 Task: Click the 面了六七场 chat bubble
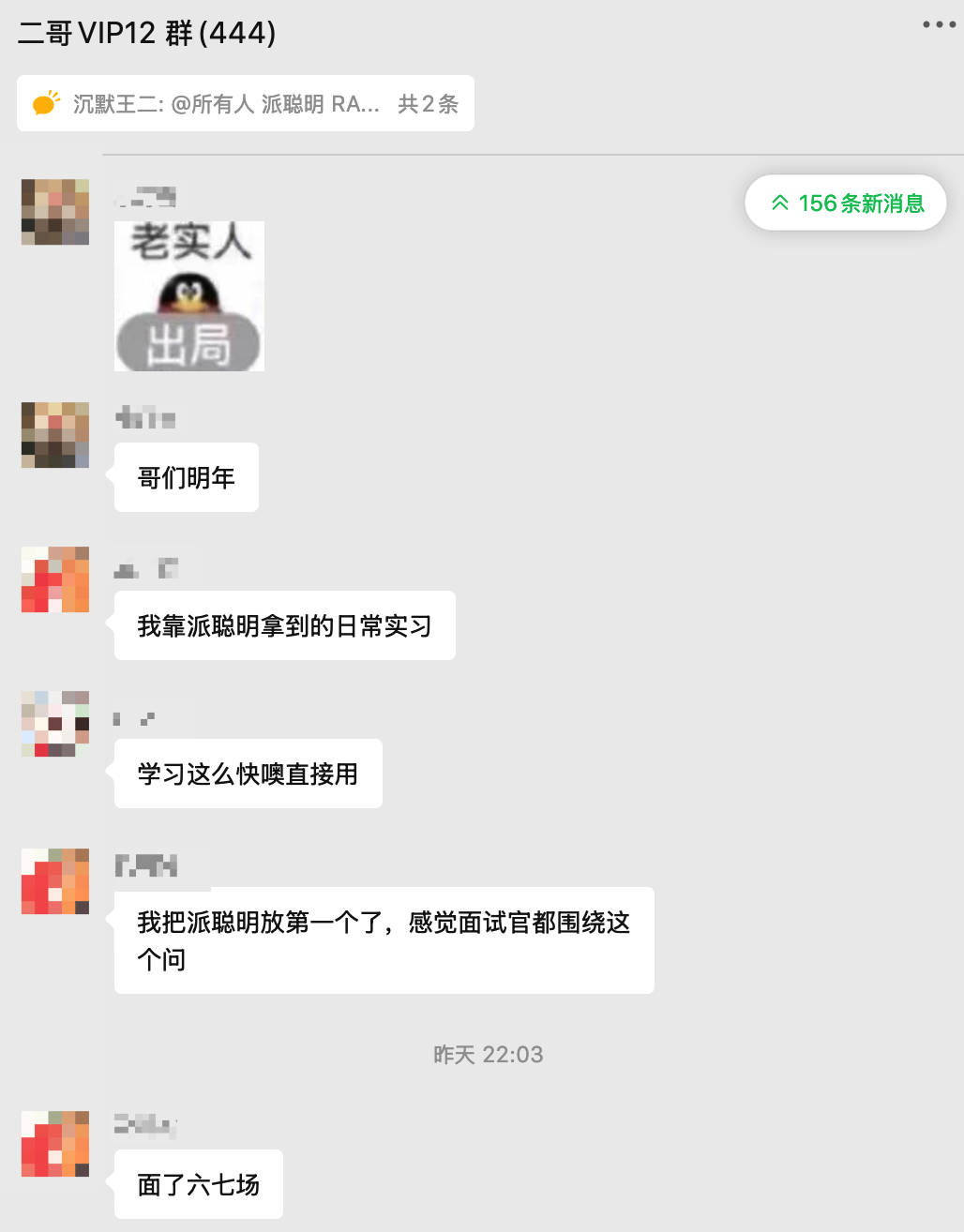(x=198, y=1184)
